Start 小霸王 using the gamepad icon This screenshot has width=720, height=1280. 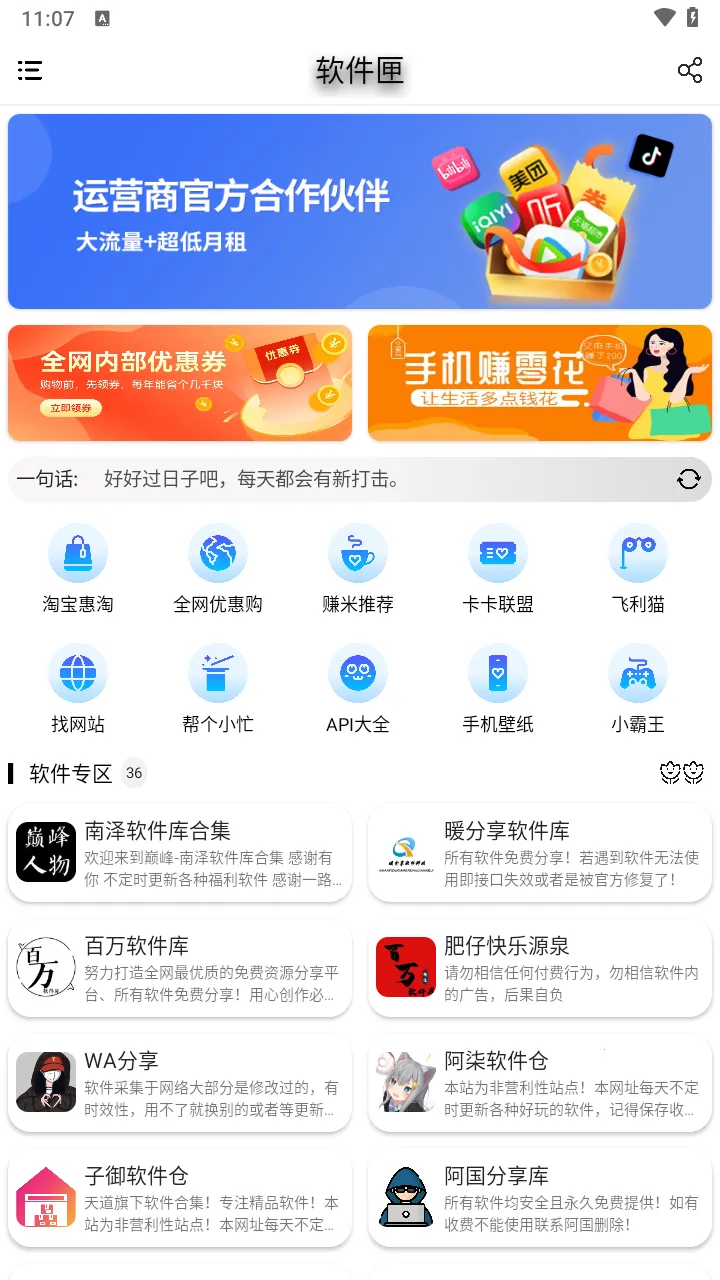(638, 672)
